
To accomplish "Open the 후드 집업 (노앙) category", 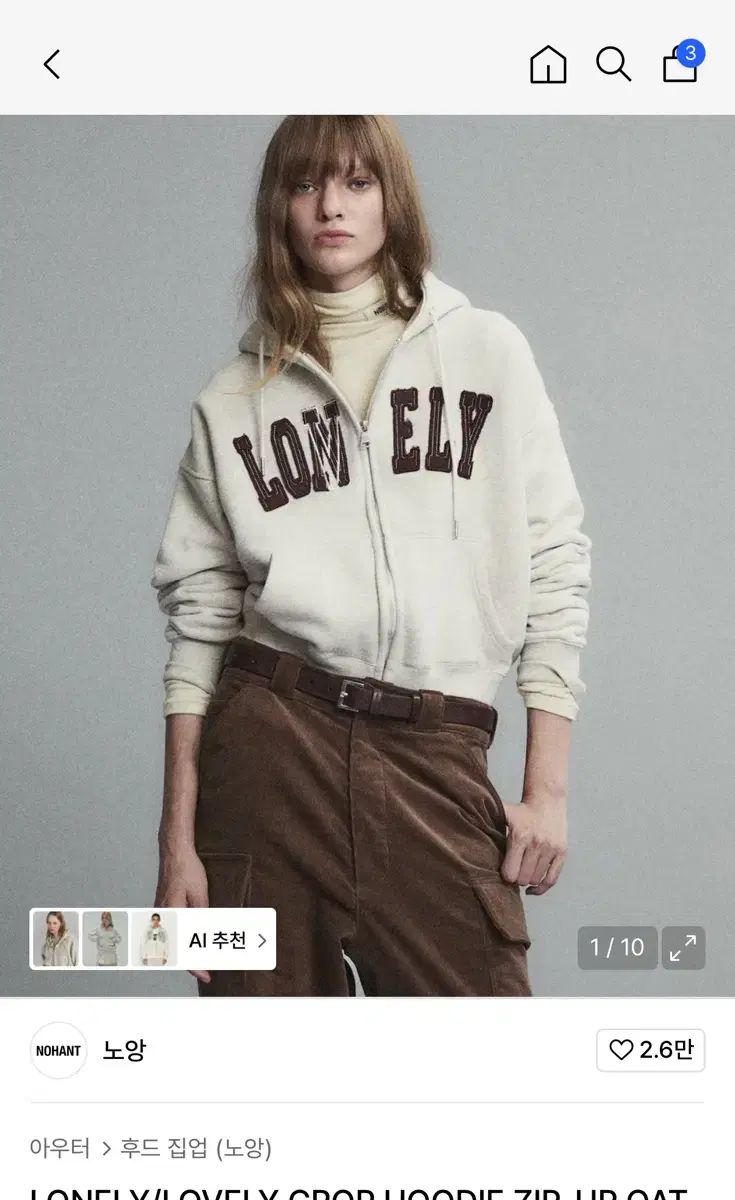I will coord(196,1148).
